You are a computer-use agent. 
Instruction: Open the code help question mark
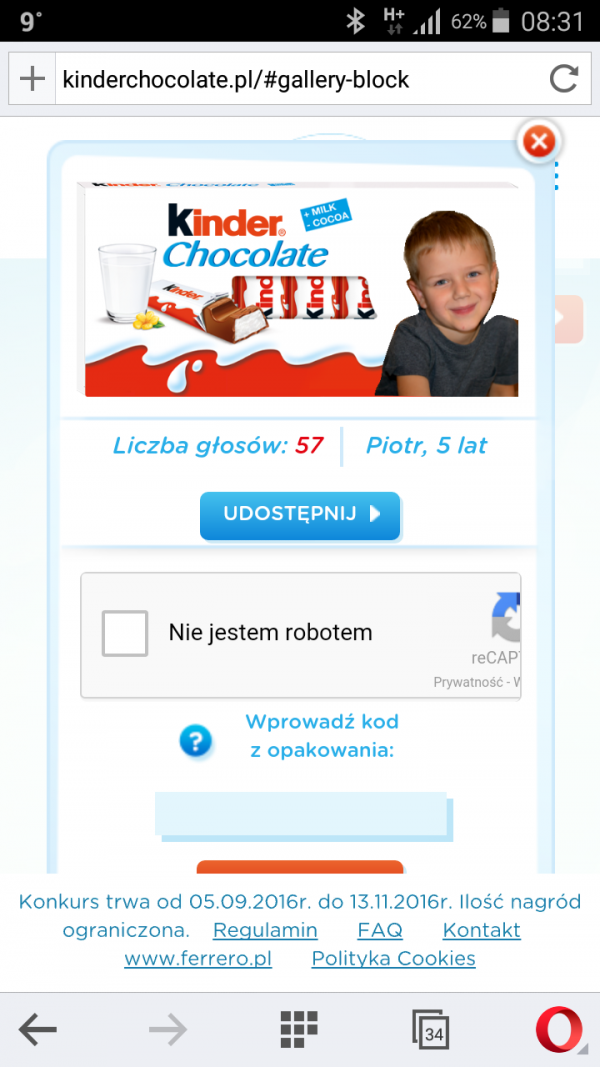197,741
